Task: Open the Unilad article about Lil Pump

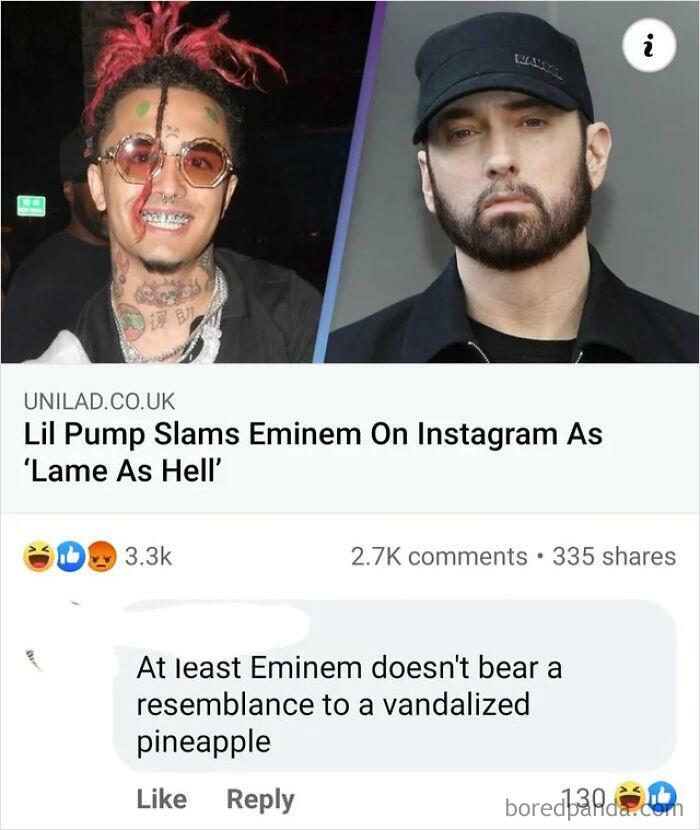Action: pos(312,451)
